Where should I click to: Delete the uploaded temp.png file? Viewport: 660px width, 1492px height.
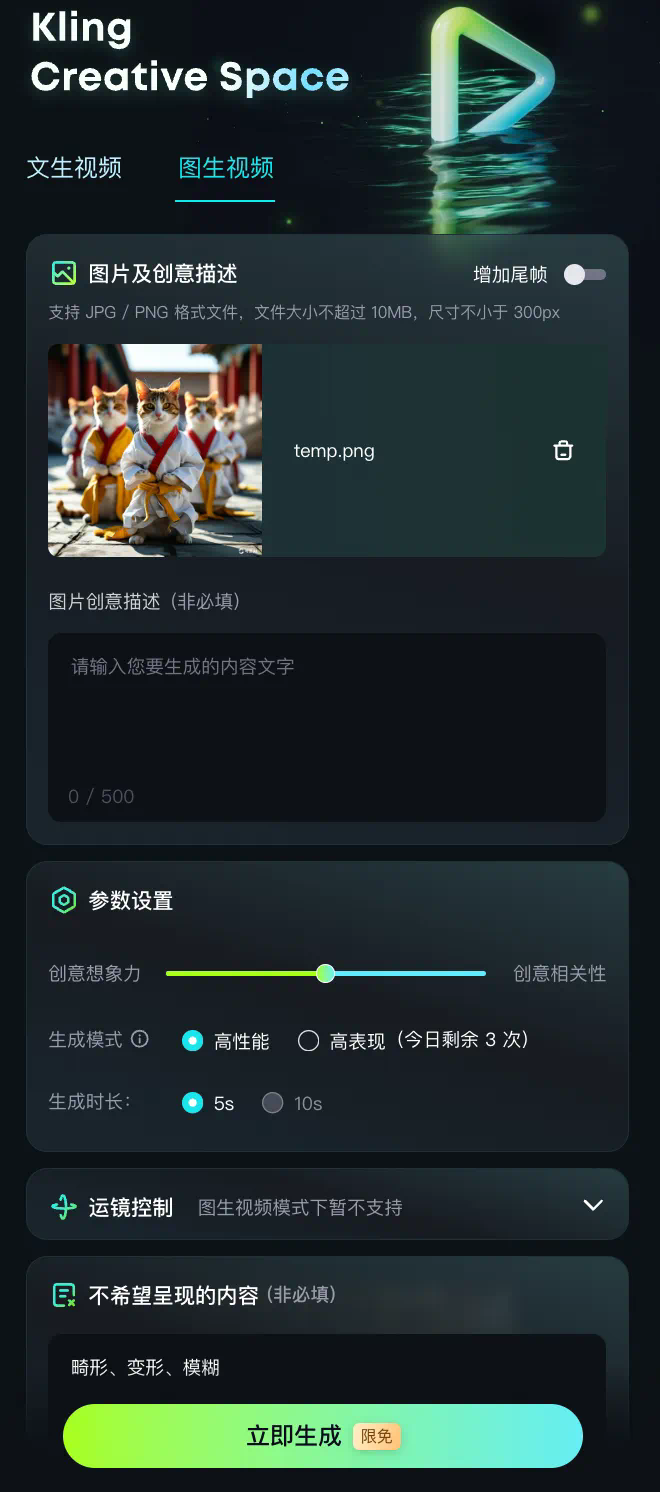click(x=563, y=450)
